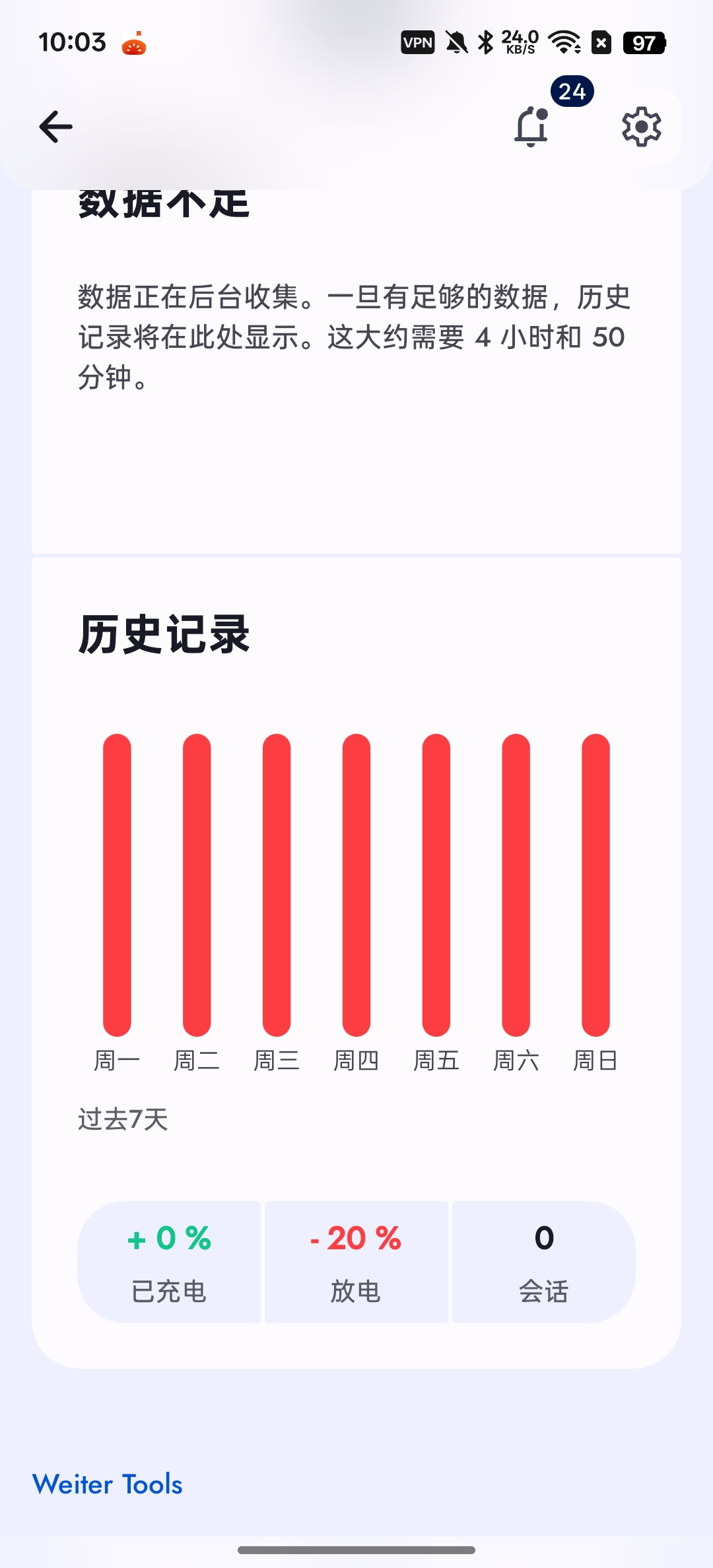Open the Weiter Tools link
The width and height of the screenshot is (713, 1568).
(x=108, y=1484)
